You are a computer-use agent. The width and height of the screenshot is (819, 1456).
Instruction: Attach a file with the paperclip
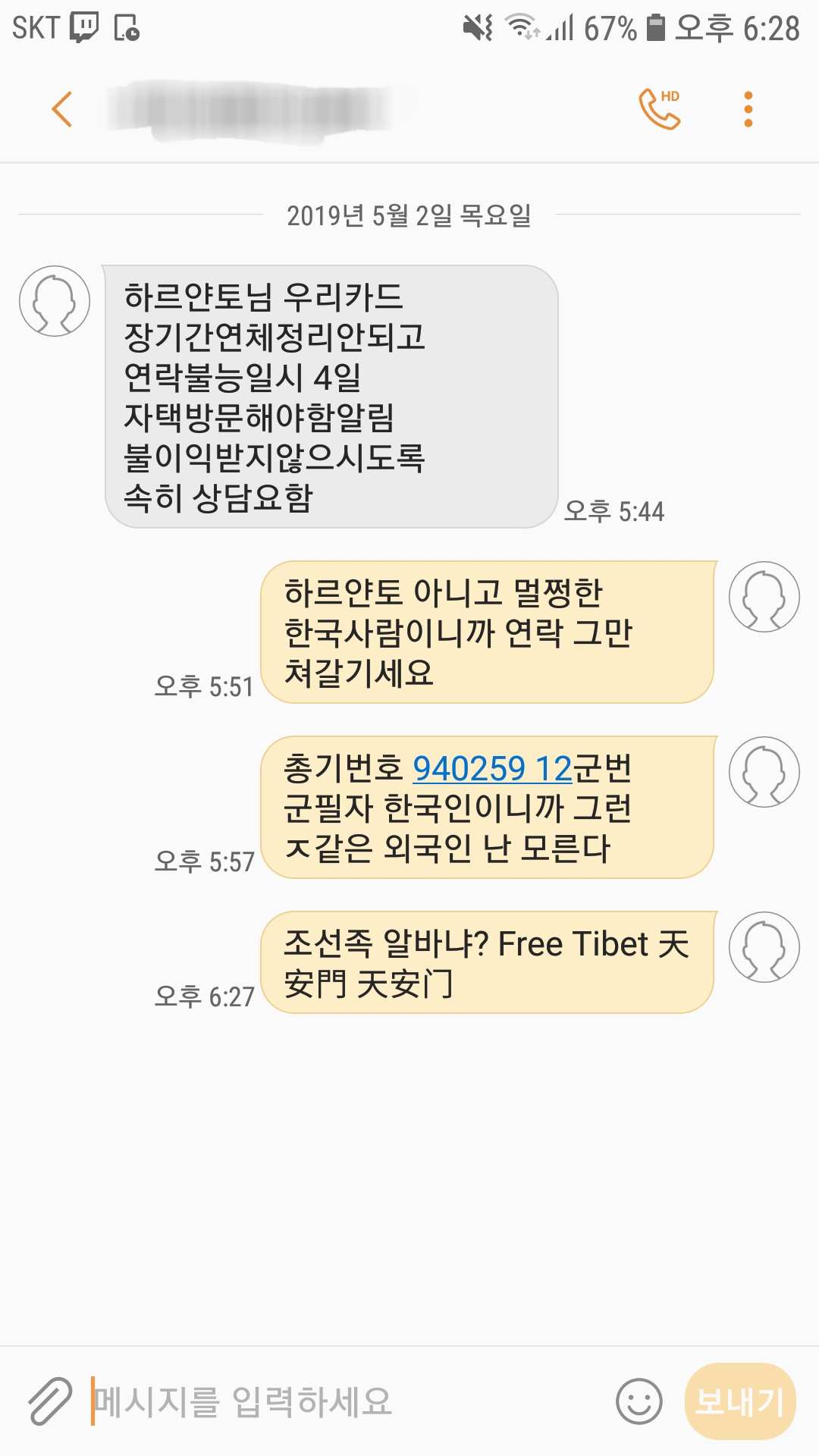[50, 1401]
